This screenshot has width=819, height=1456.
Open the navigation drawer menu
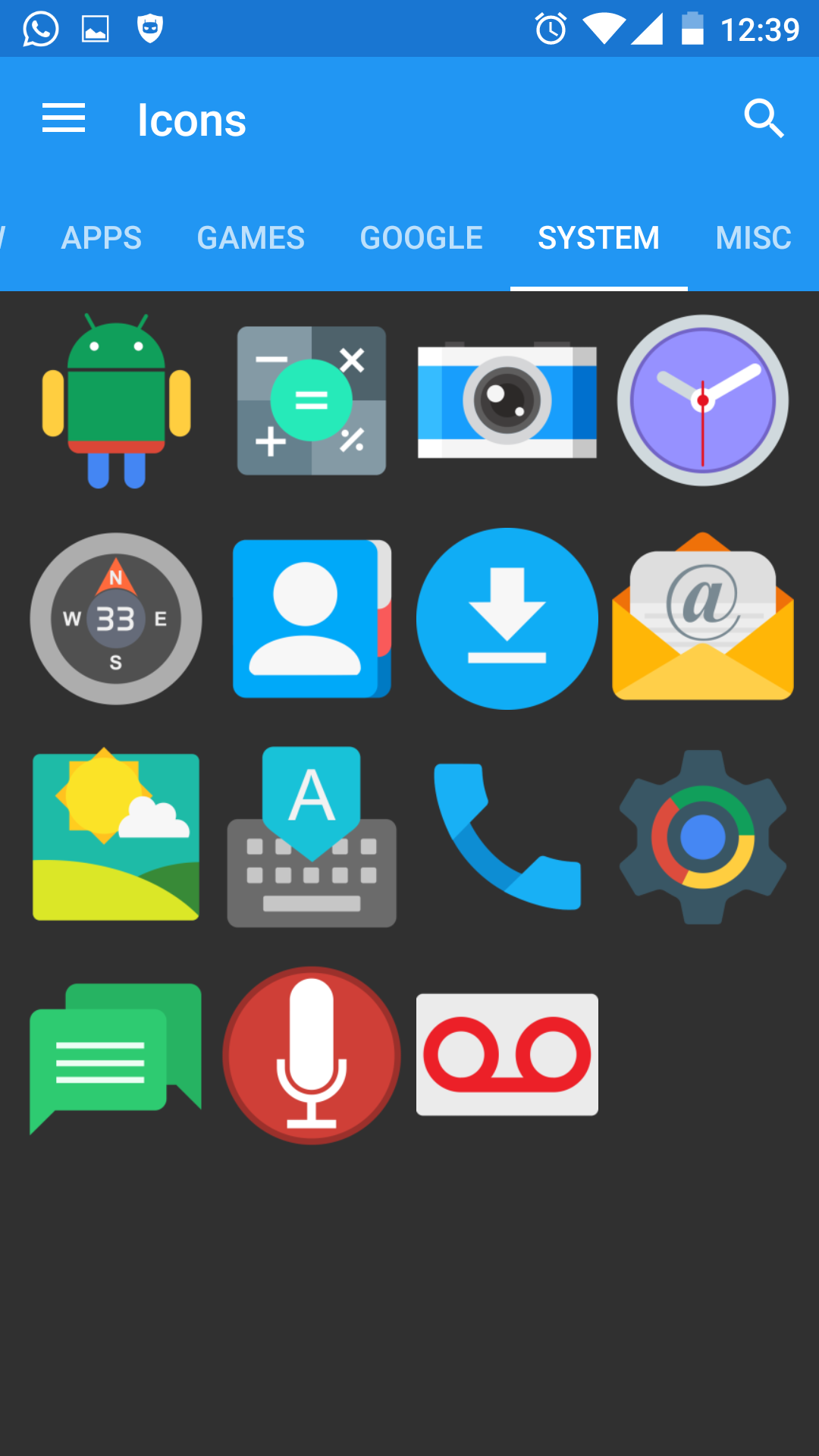pos(64,118)
